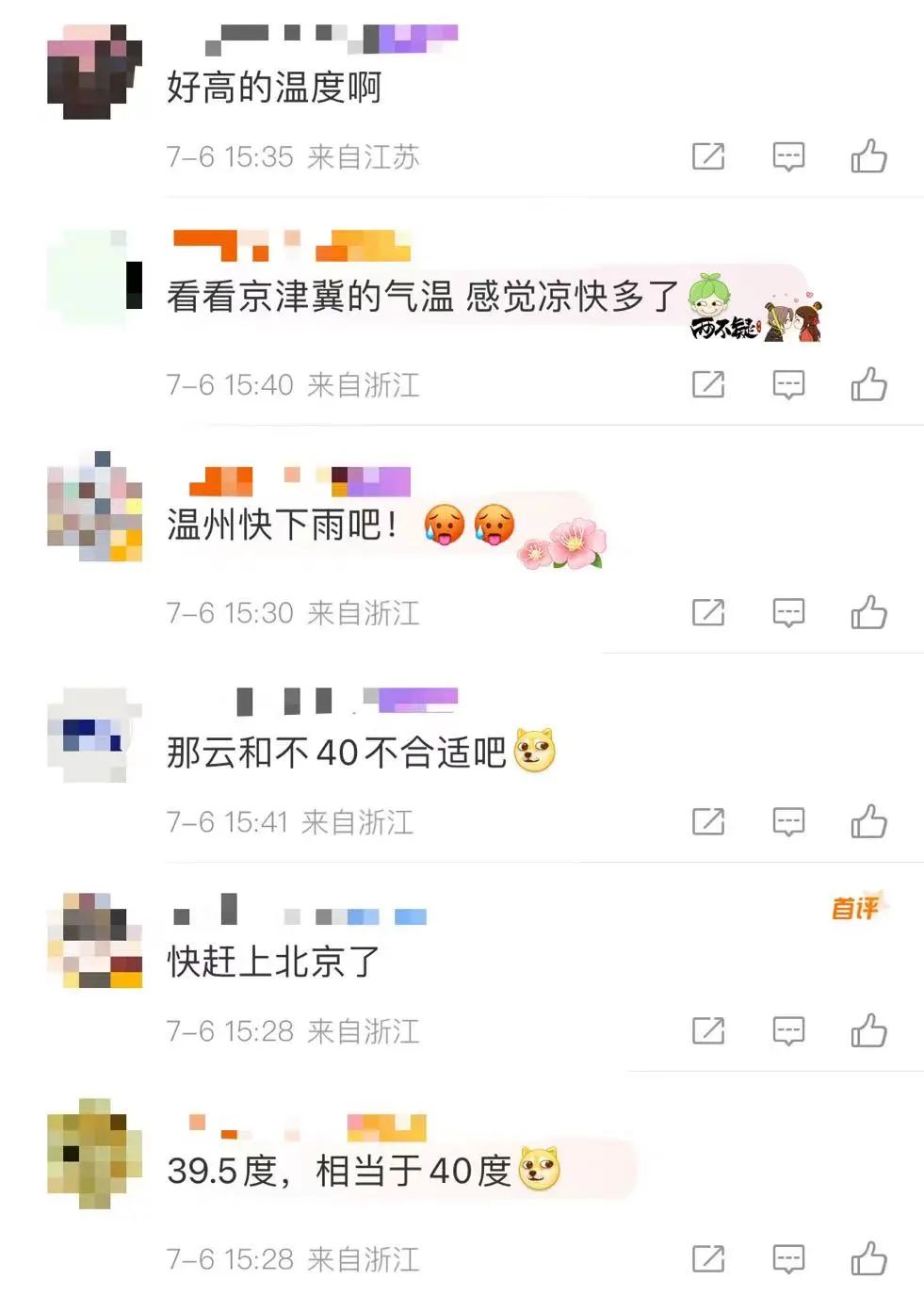Like the comment 温州快下雨吧
This screenshot has height=1295, width=924.
pyautogui.click(x=868, y=612)
